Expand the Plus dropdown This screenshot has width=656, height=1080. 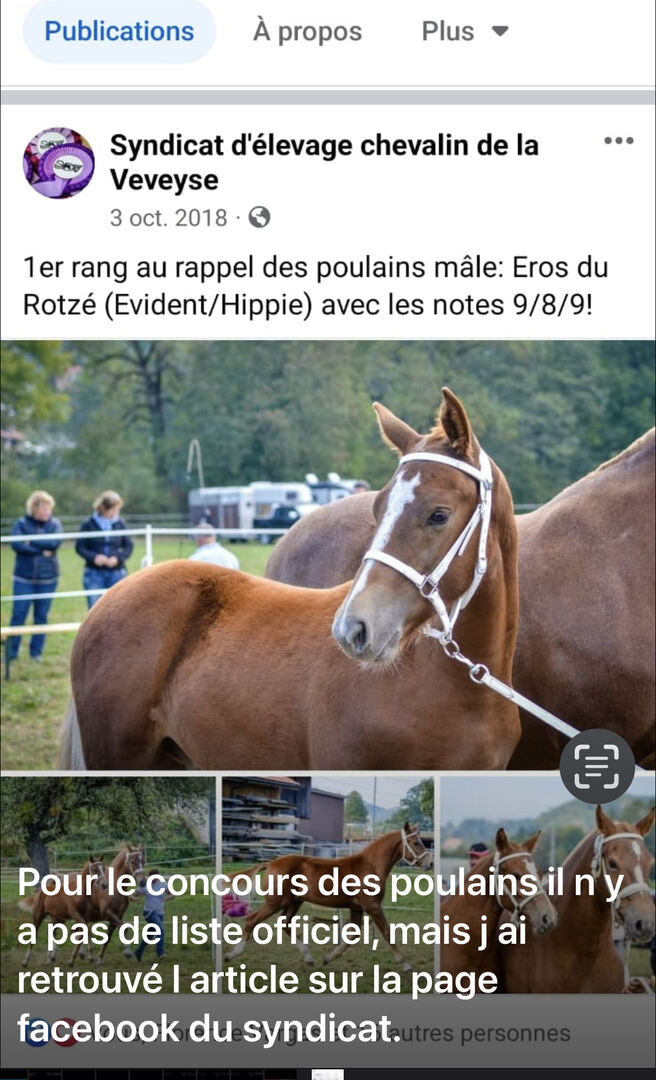pos(465,31)
